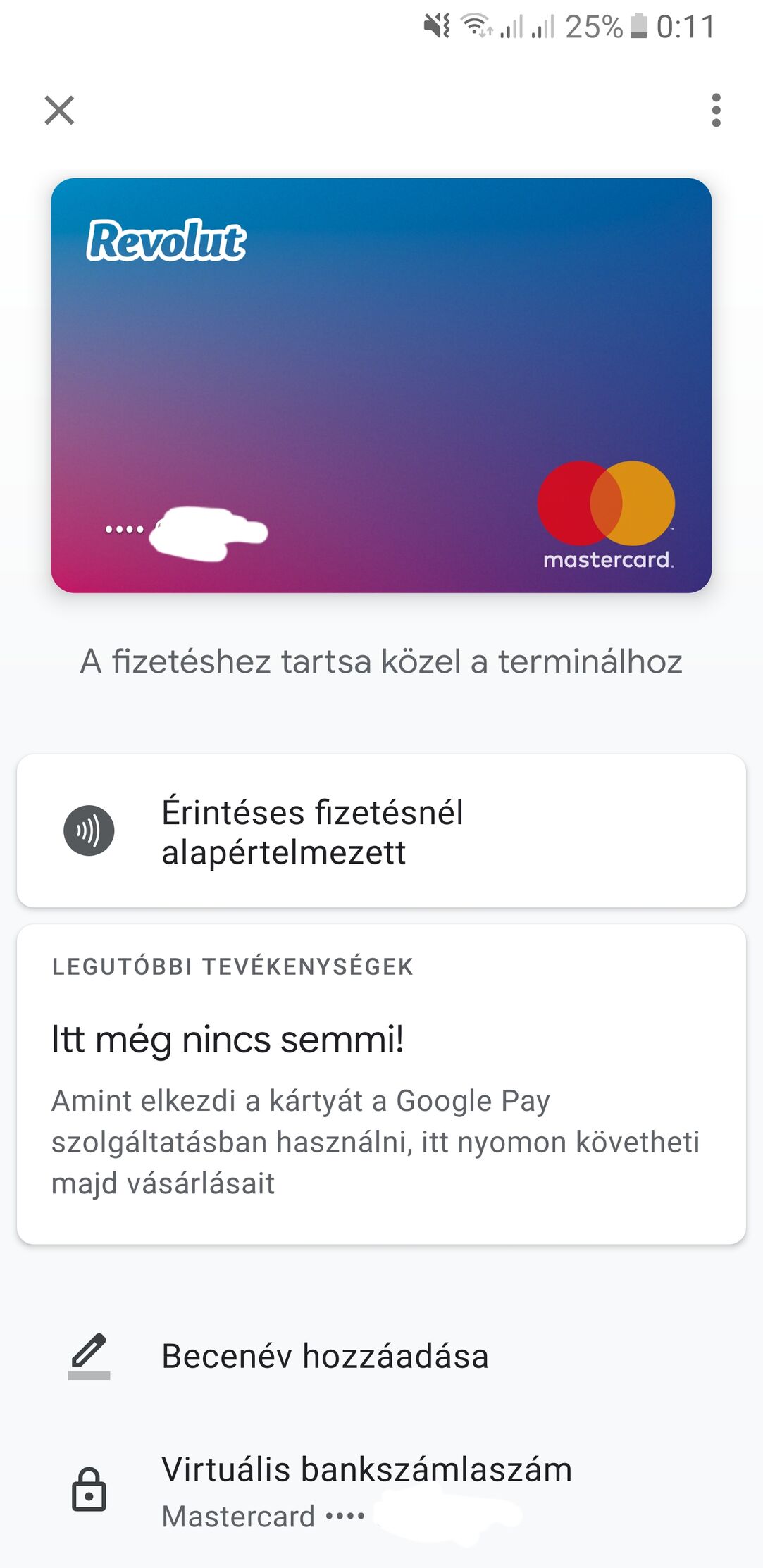The width and height of the screenshot is (763, 1568).
Task: Close the card details screen
Action: 59,111
